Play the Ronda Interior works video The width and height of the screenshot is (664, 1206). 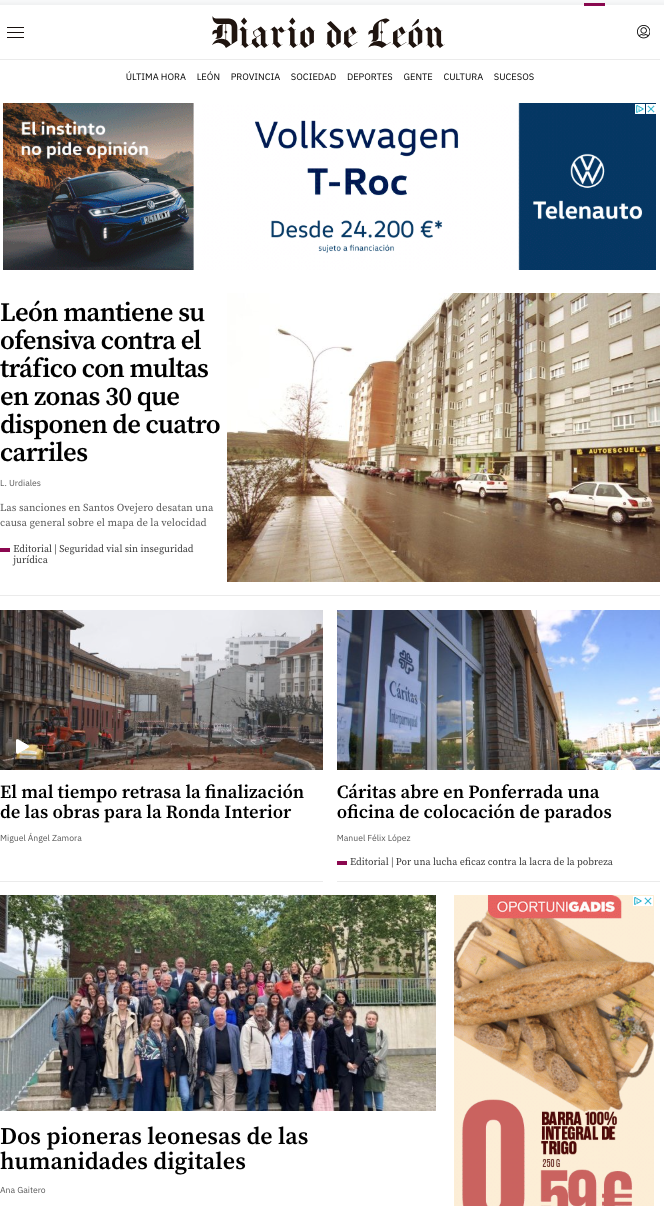point(22,746)
